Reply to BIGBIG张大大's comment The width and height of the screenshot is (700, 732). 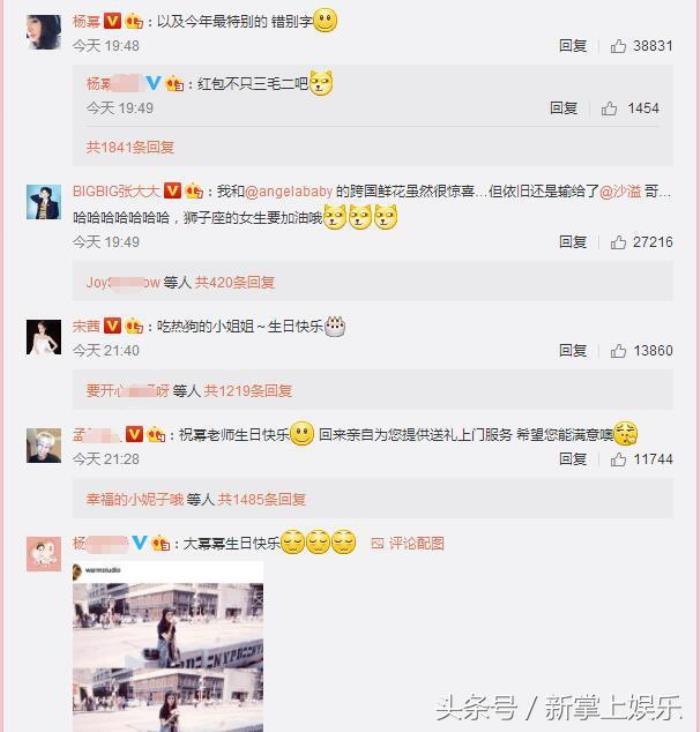point(573,242)
